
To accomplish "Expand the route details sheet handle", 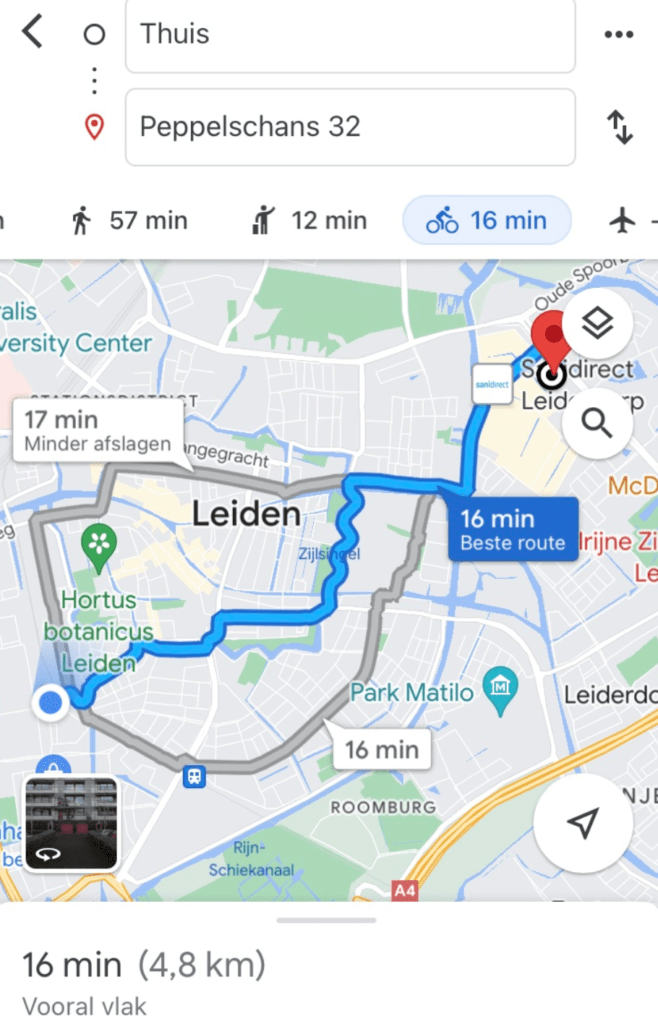I will pyautogui.click(x=327, y=919).
